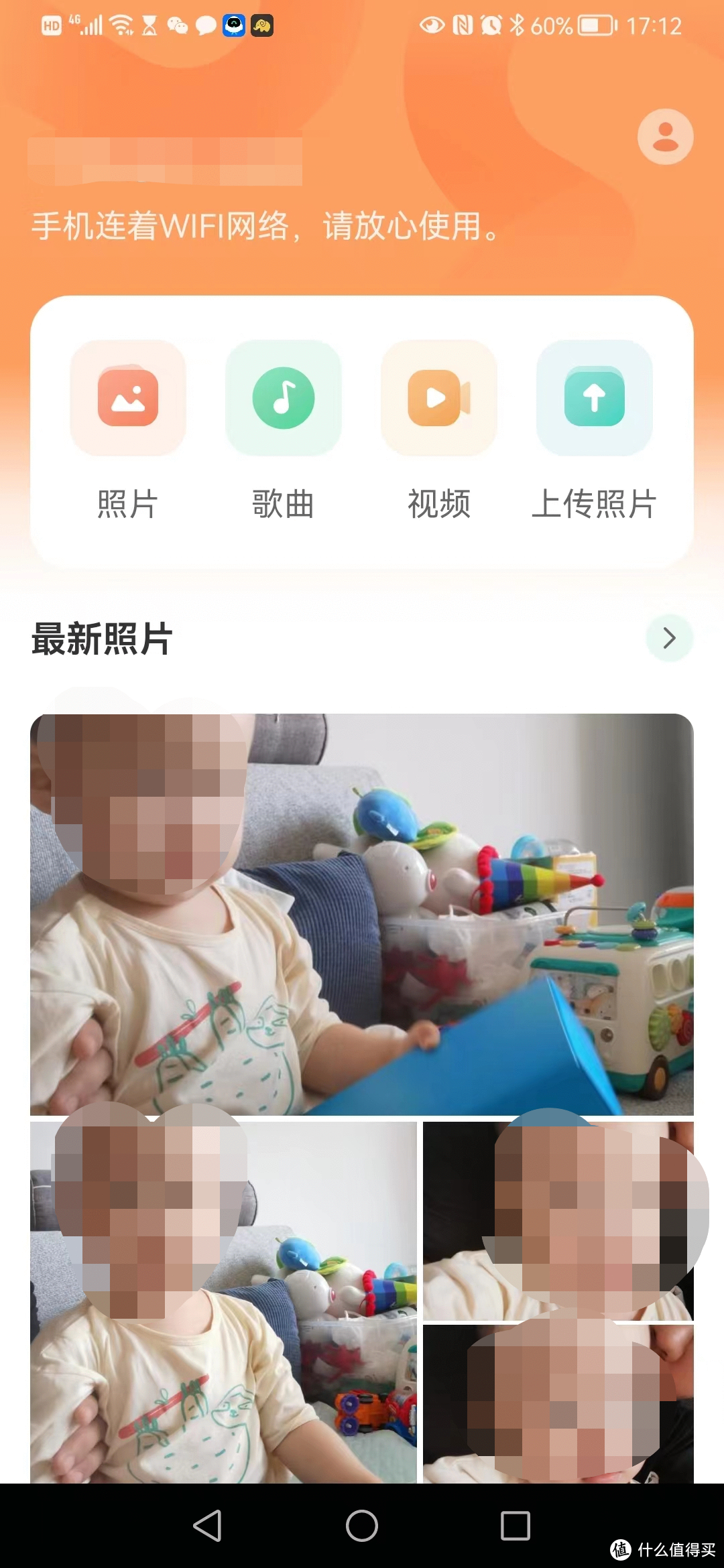Open the user profile icon
724x1568 pixels.
coord(665,137)
